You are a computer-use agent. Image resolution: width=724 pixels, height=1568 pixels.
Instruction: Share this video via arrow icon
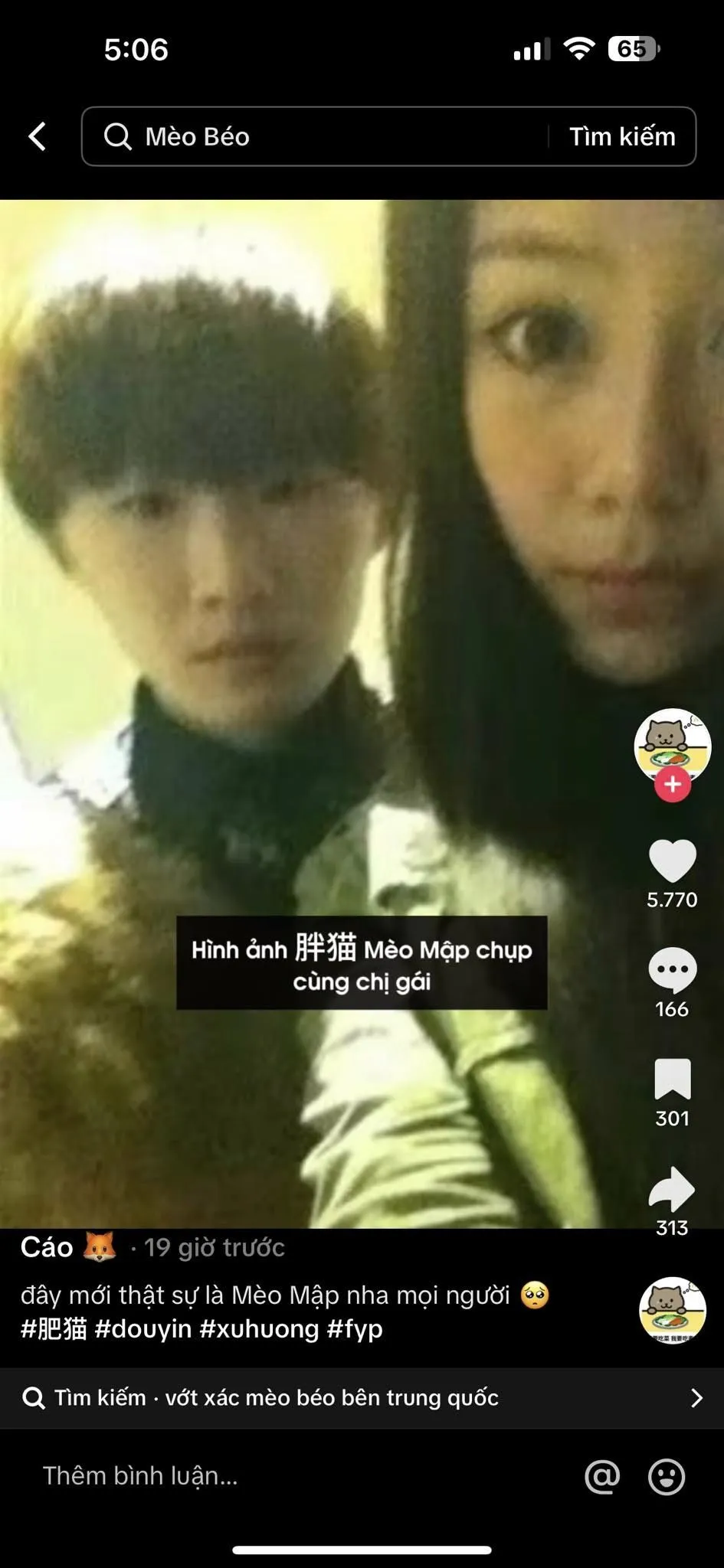tap(672, 1189)
